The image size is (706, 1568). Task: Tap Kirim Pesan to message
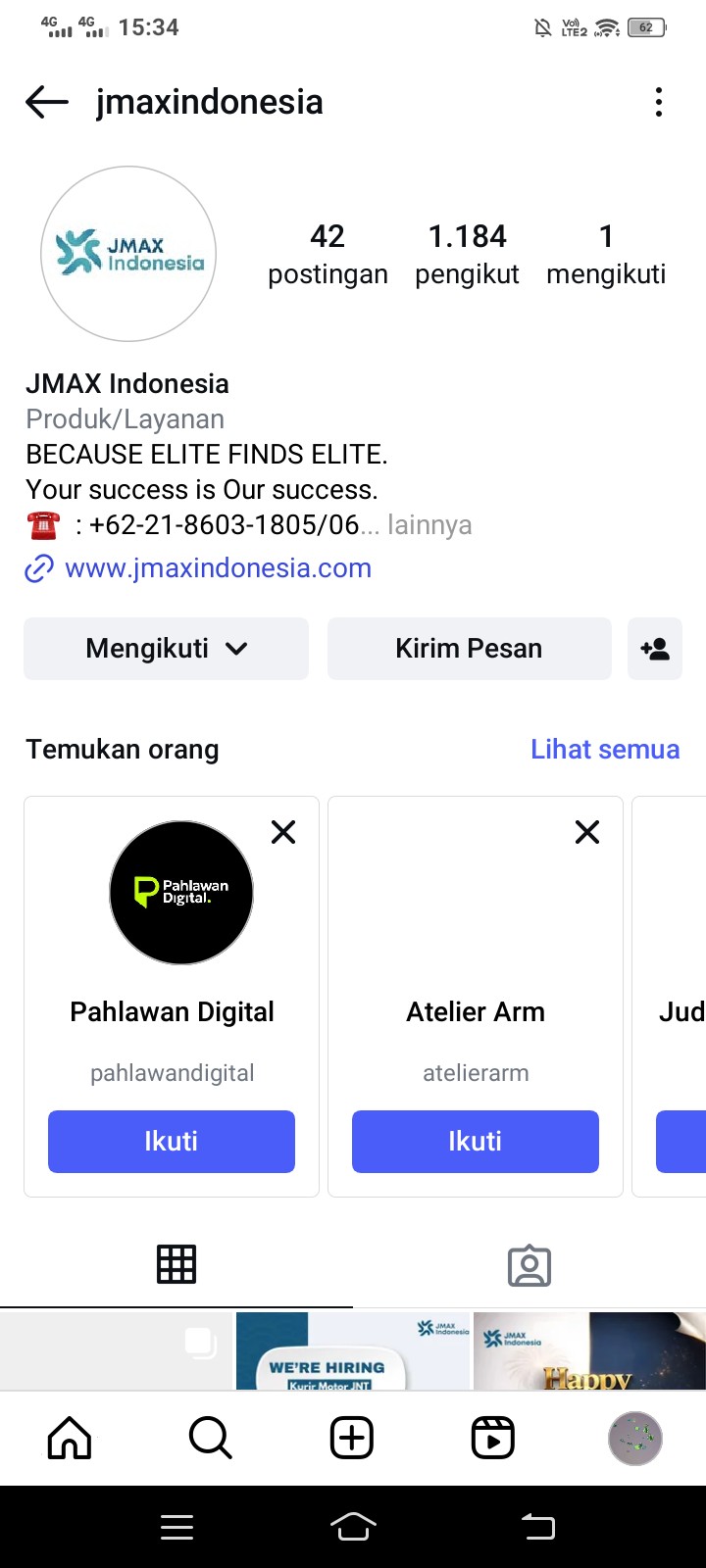[469, 649]
